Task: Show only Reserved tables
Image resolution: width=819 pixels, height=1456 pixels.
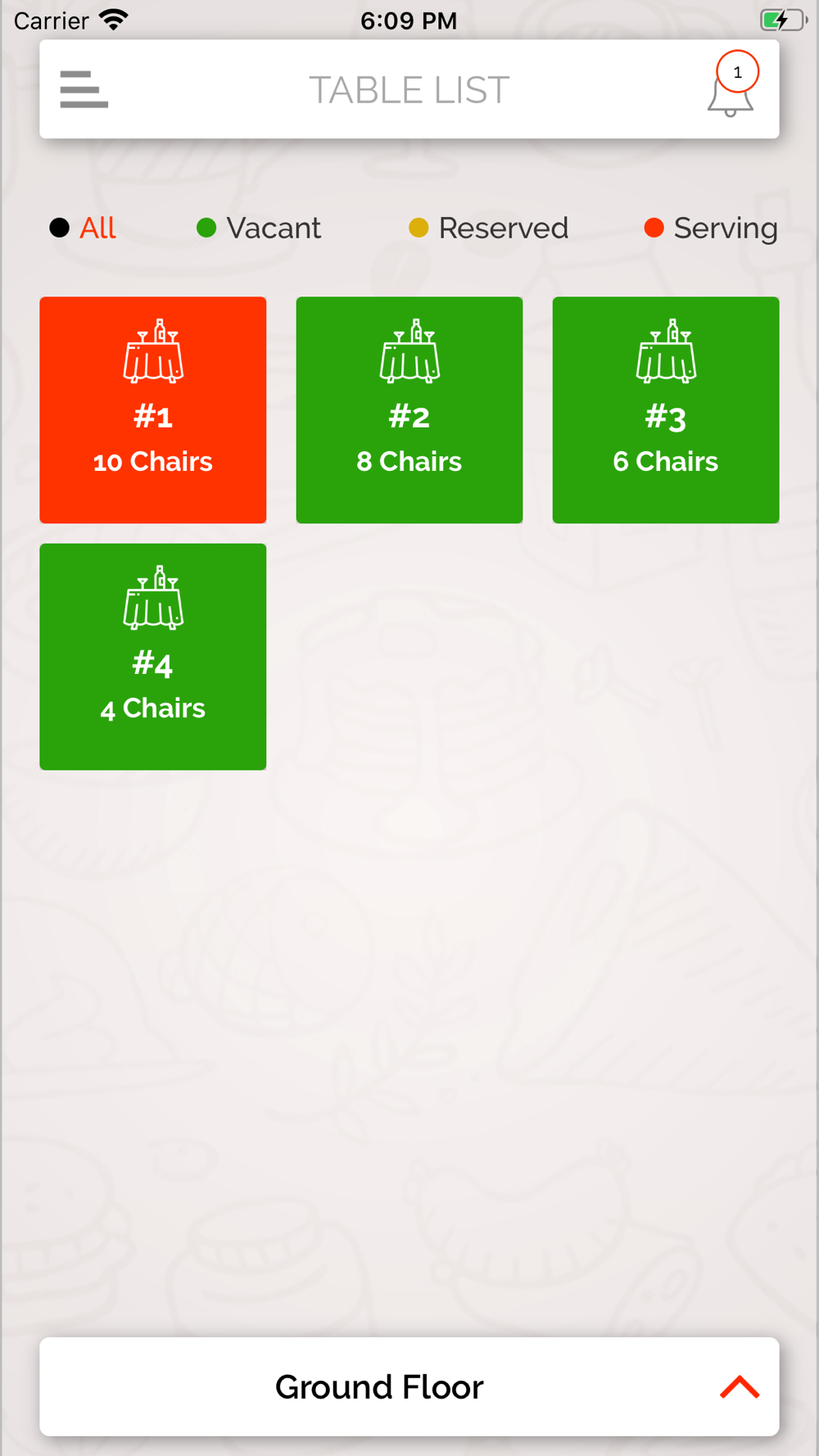Action: (489, 228)
